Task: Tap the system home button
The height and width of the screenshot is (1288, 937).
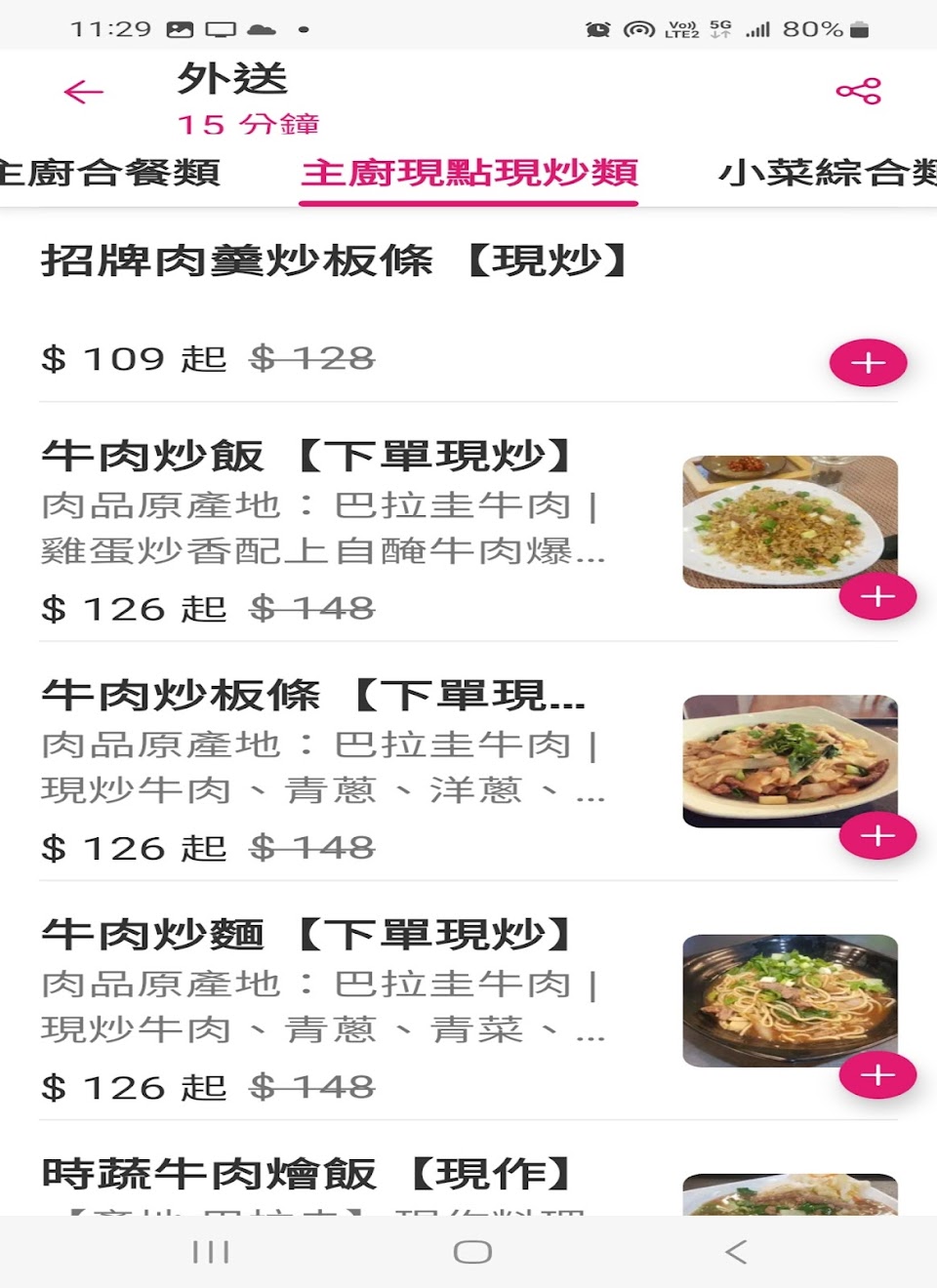Action: [472, 1252]
